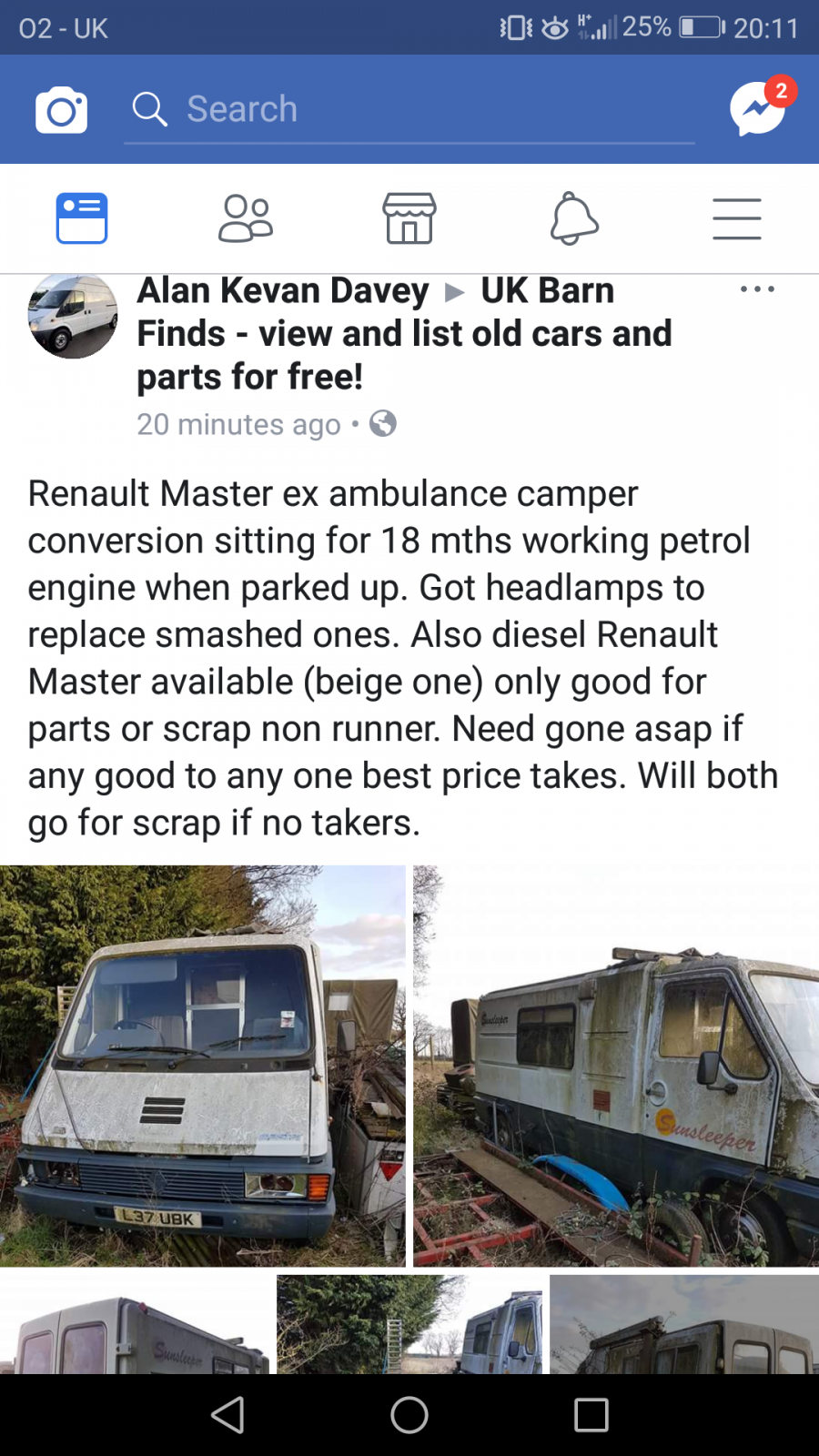819x1456 pixels.
Task: Open the bottom-row photo with the ladder
Action: (409, 1324)
